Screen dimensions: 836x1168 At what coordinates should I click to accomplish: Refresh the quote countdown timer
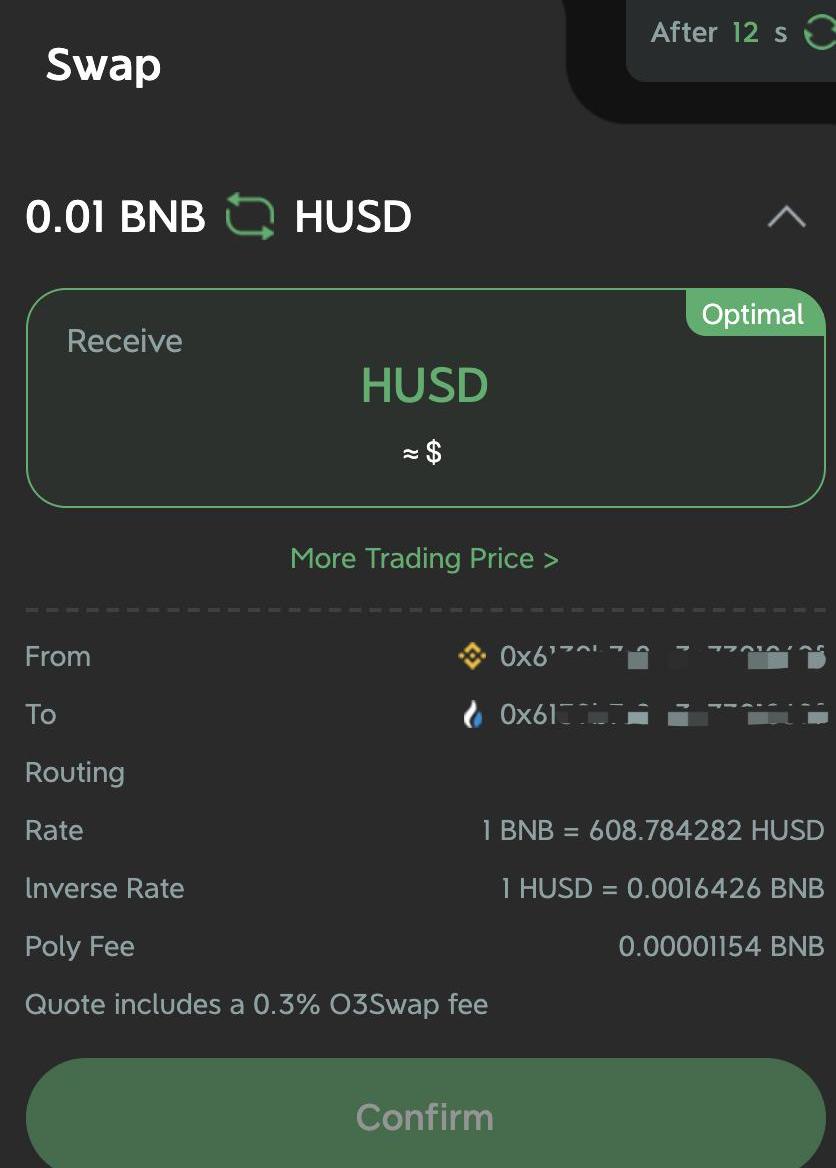coord(819,33)
